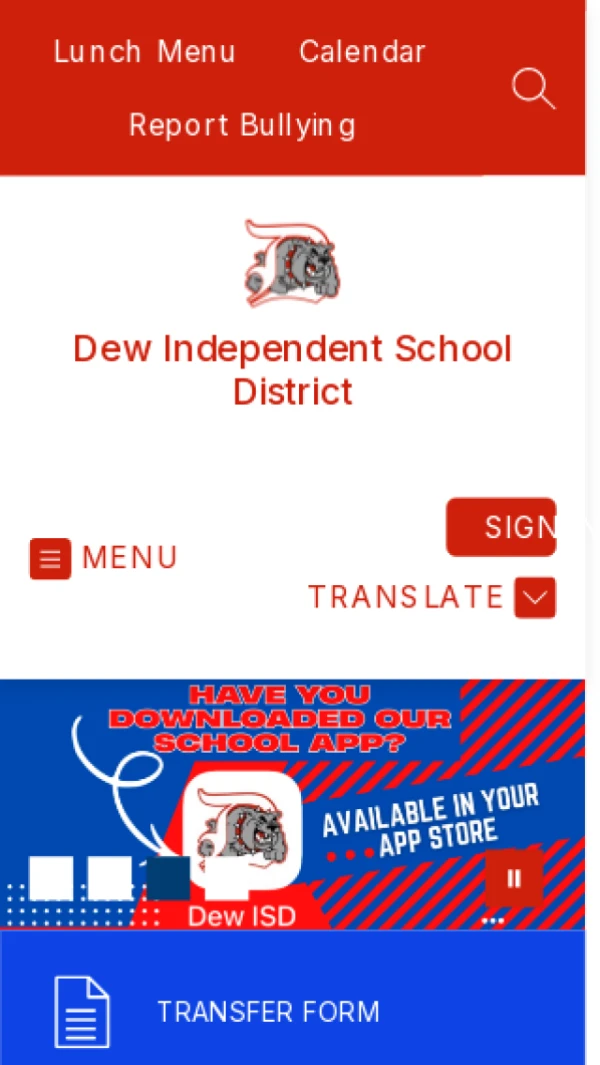Tap the Sign In button
The width and height of the screenshot is (600, 1065).
coord(501,527)
